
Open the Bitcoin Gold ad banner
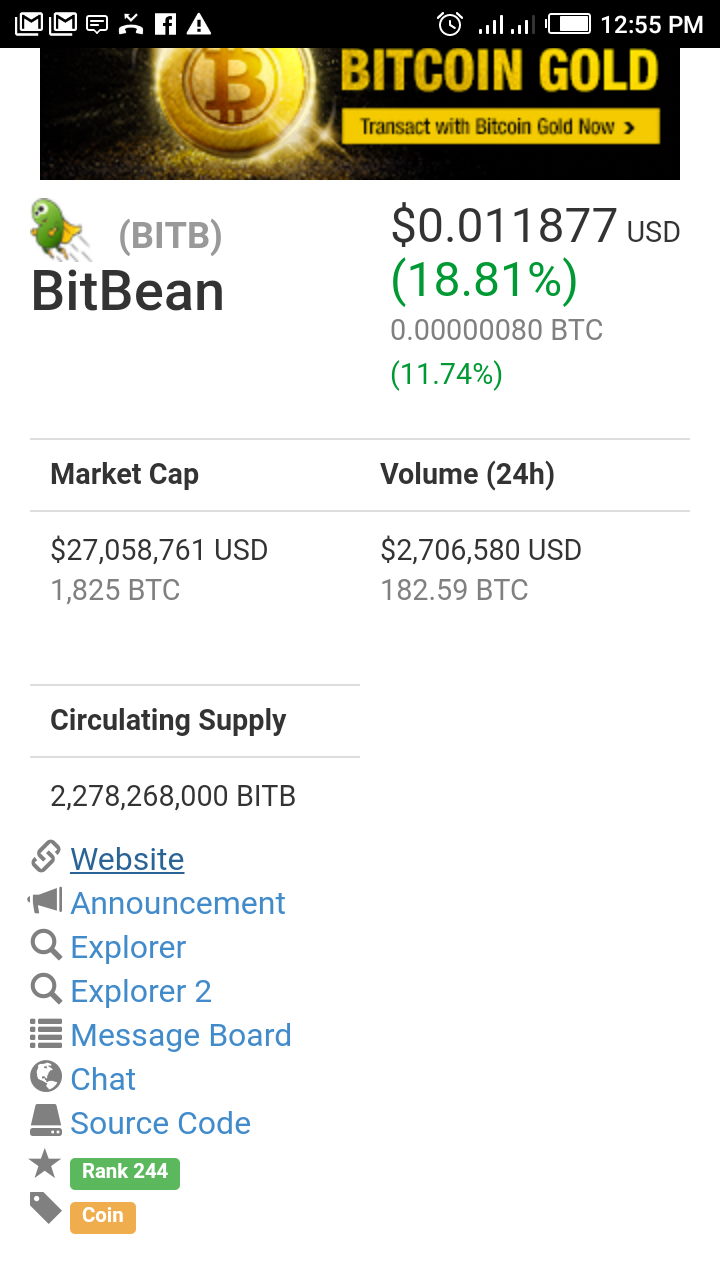point(360,114)
